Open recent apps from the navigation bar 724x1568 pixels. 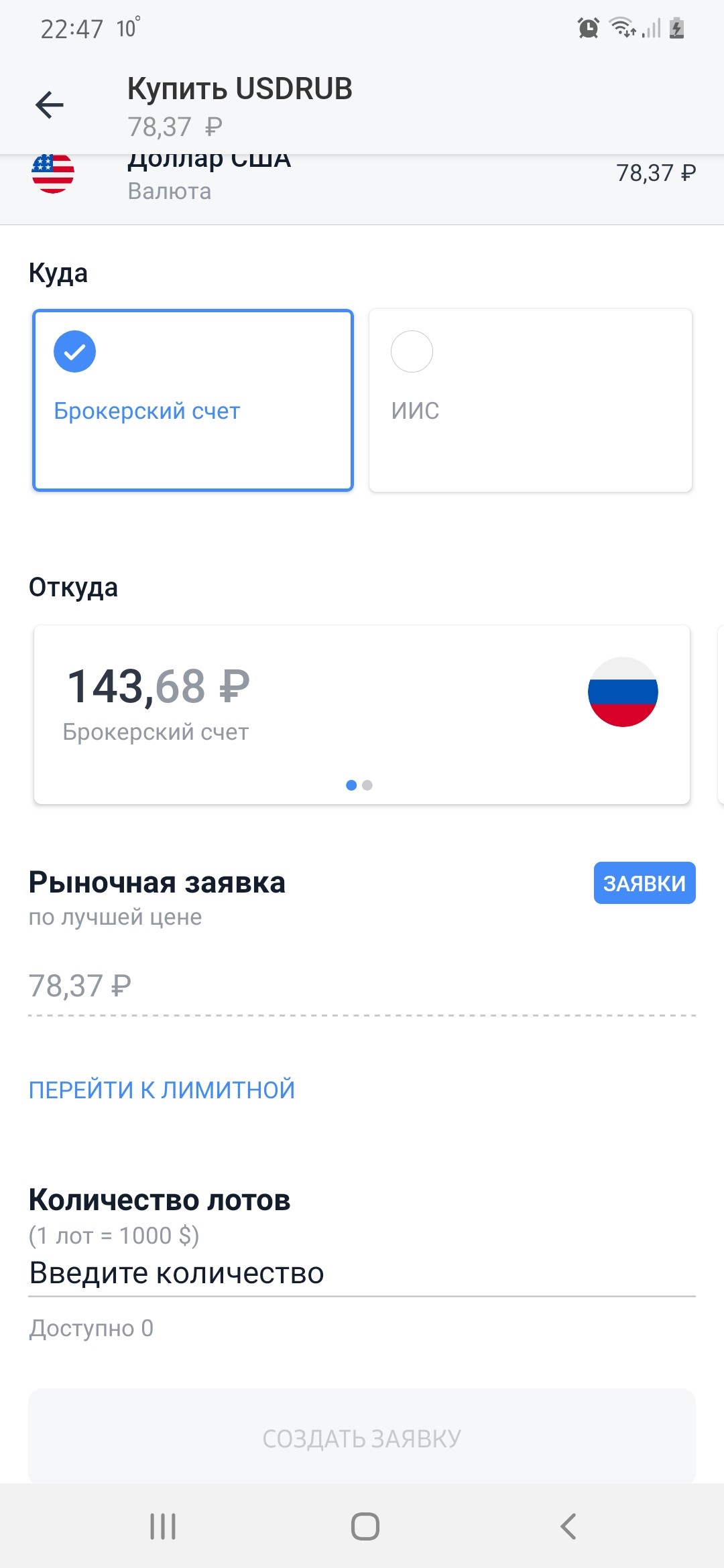[x=163, y=1526]
